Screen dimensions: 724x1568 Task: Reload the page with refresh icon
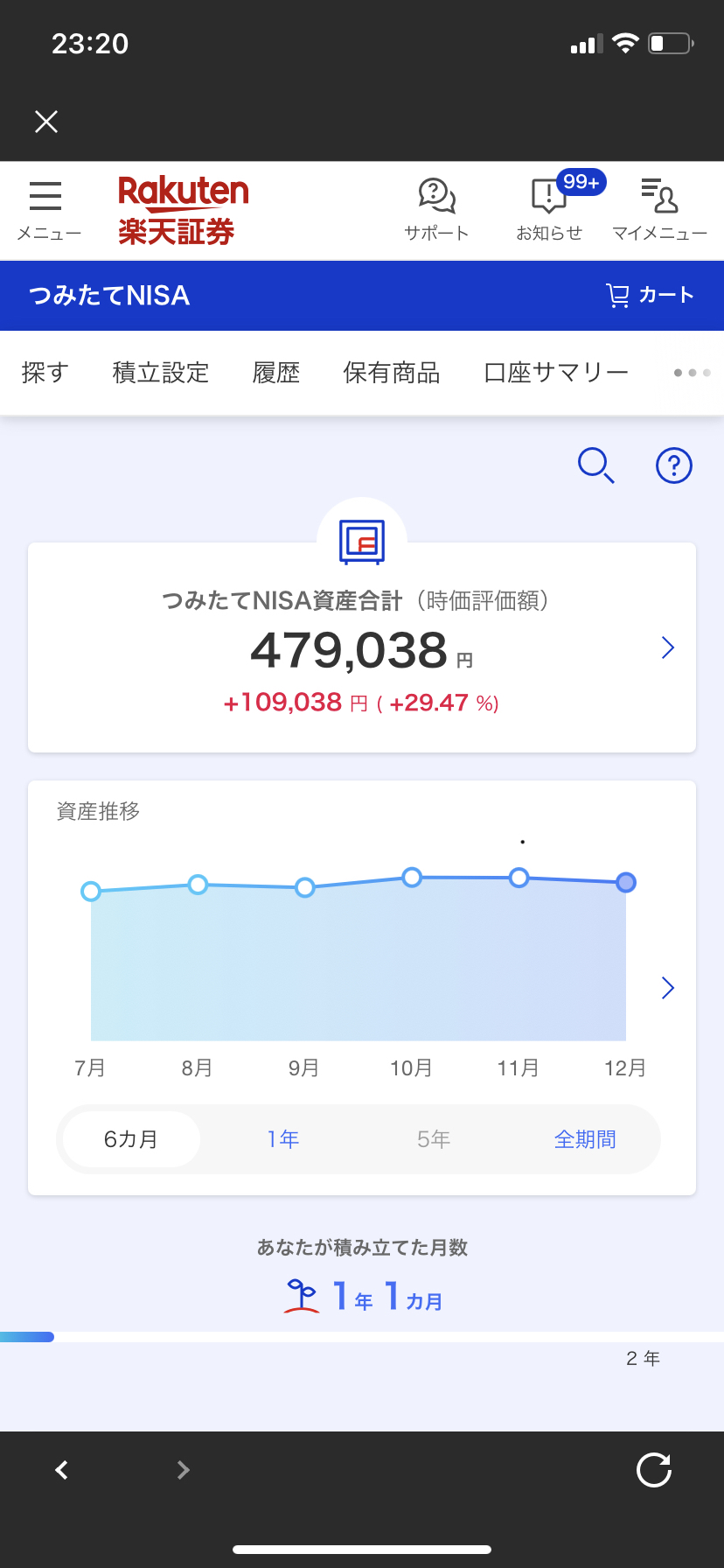click(x=654, y=1470)
